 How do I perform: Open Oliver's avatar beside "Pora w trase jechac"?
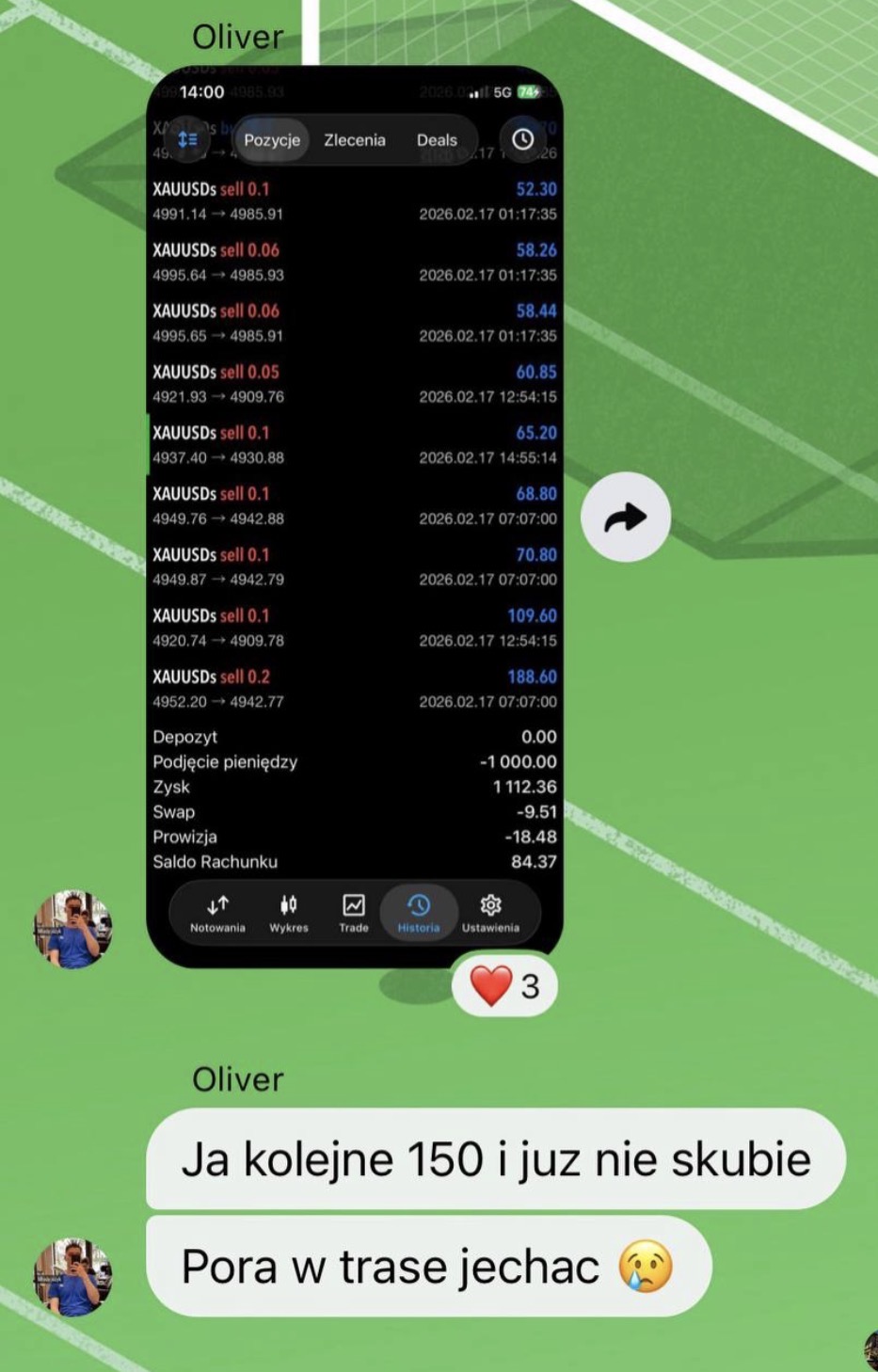73,1277
